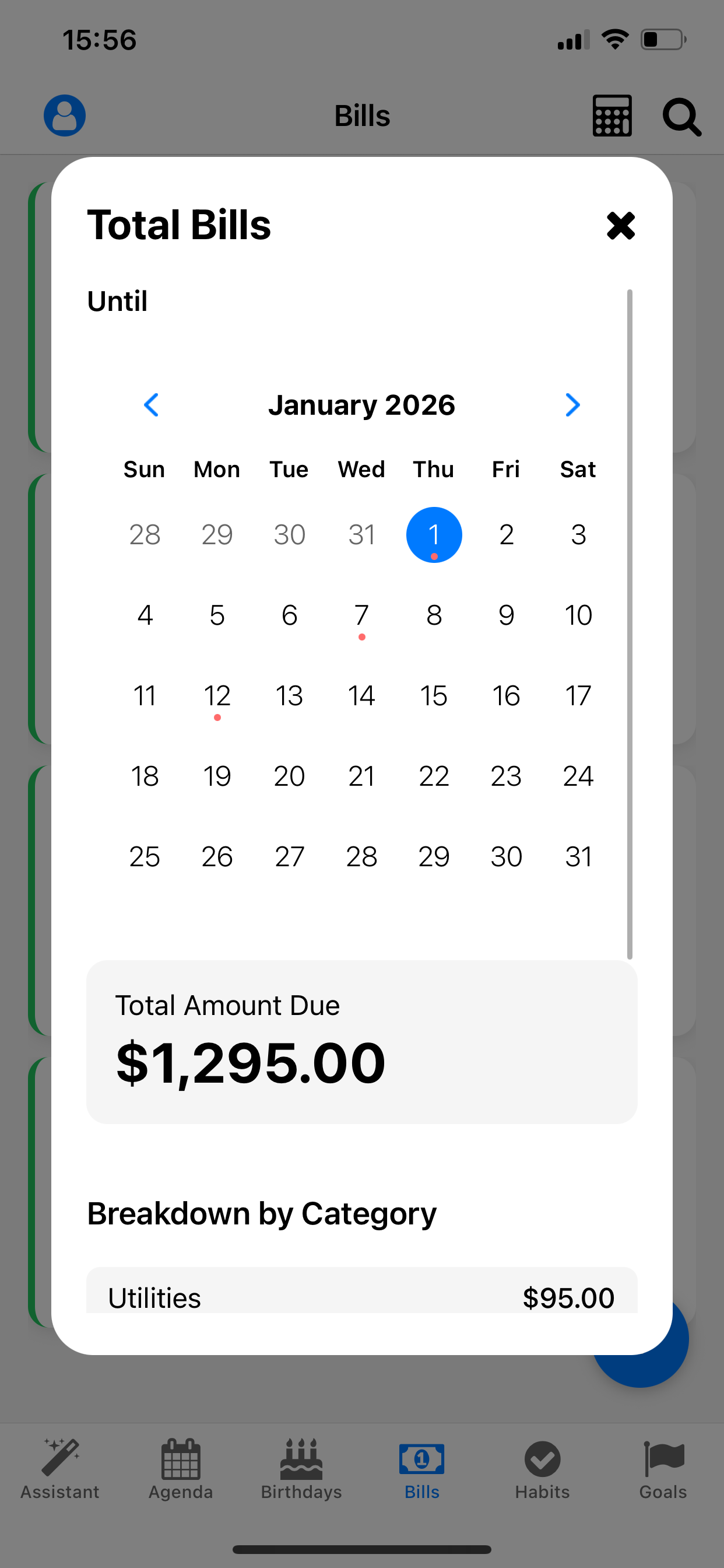Open the Utilities category breakdown
The height and width of the screenshot is (1568, 724).
(x=361, y=1297)
